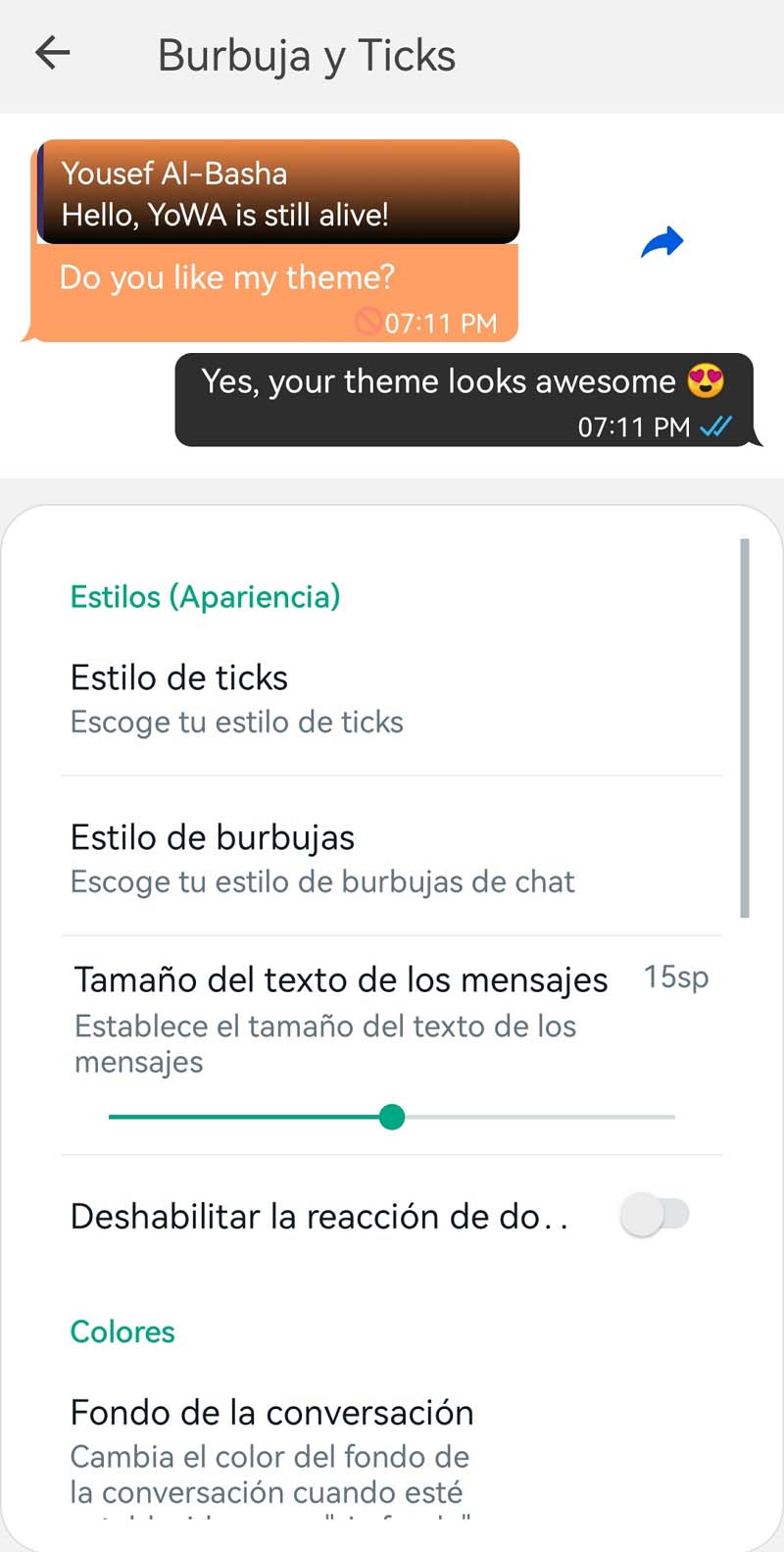
Task: Tap the Yousef Al-Basha sender name
Action: click(173, 174)
